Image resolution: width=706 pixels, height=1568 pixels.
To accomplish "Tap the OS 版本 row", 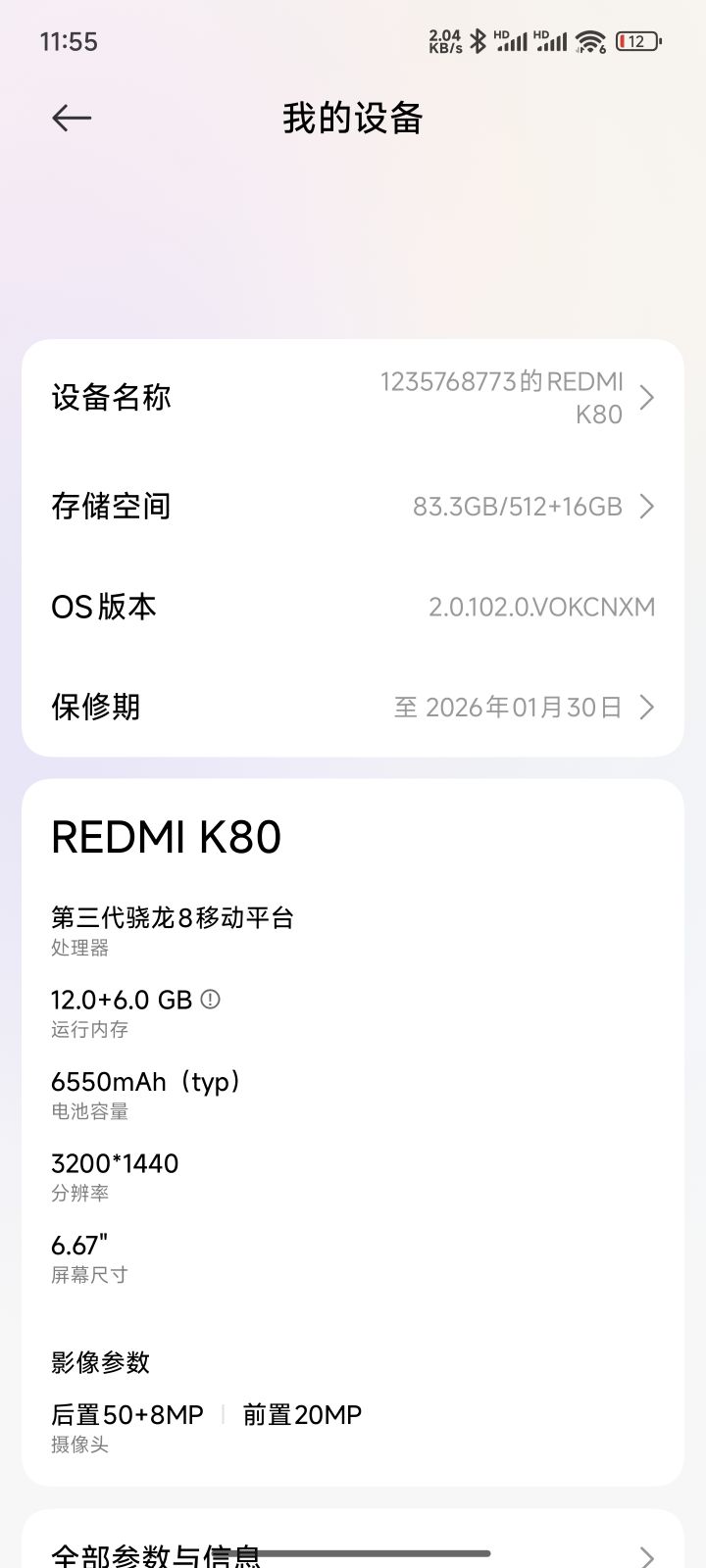I will (353, 607).
